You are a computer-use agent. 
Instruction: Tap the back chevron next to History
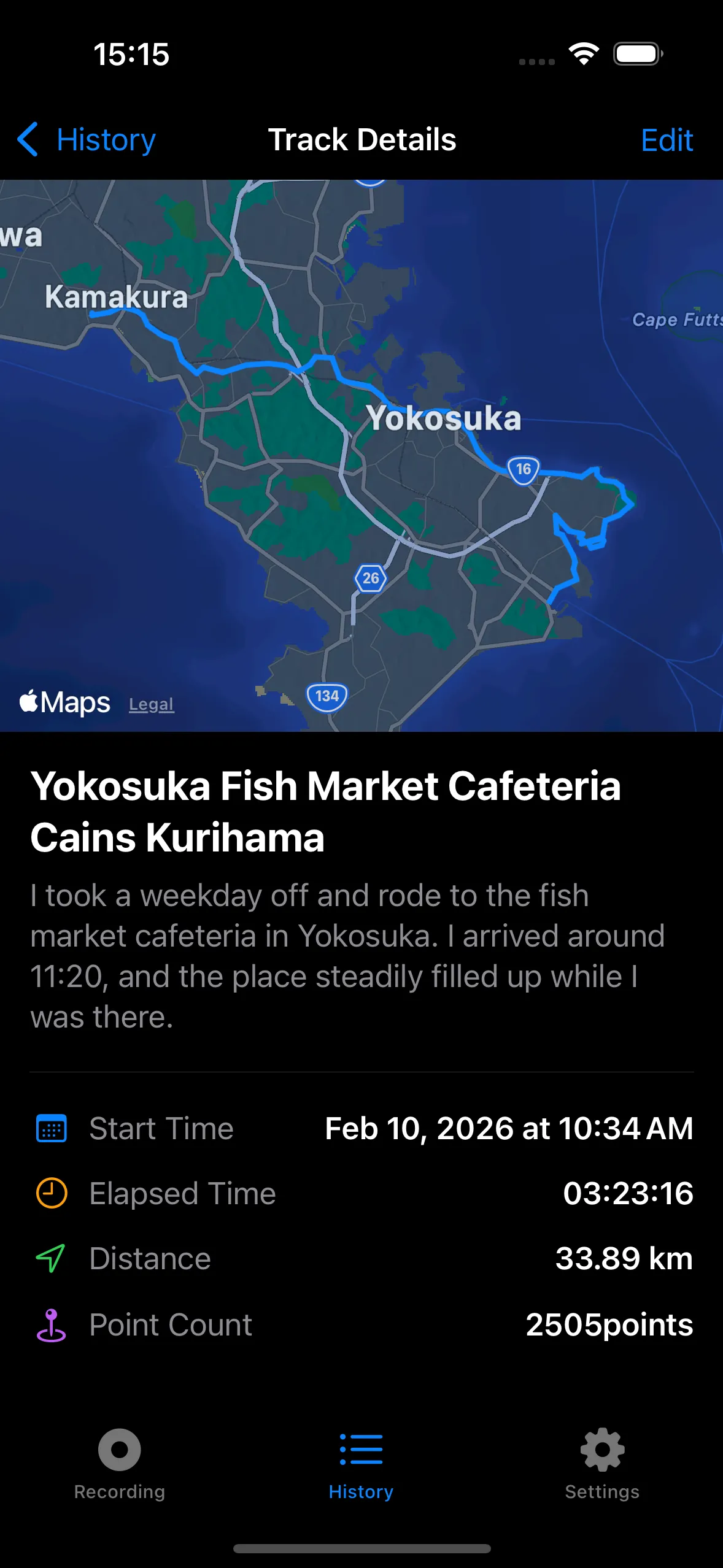29,140
